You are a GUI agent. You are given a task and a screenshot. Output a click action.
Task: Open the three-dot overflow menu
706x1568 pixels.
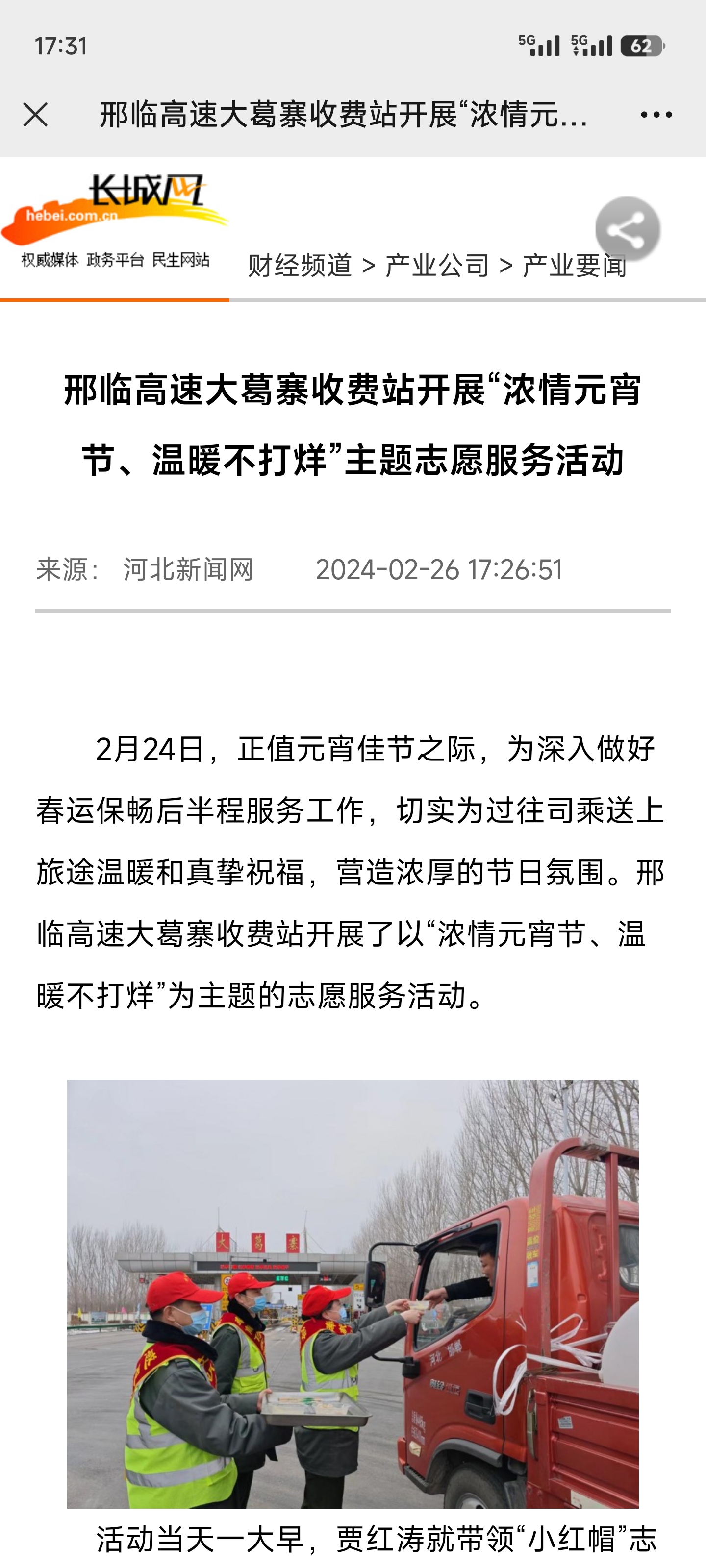tap(656, 115)
